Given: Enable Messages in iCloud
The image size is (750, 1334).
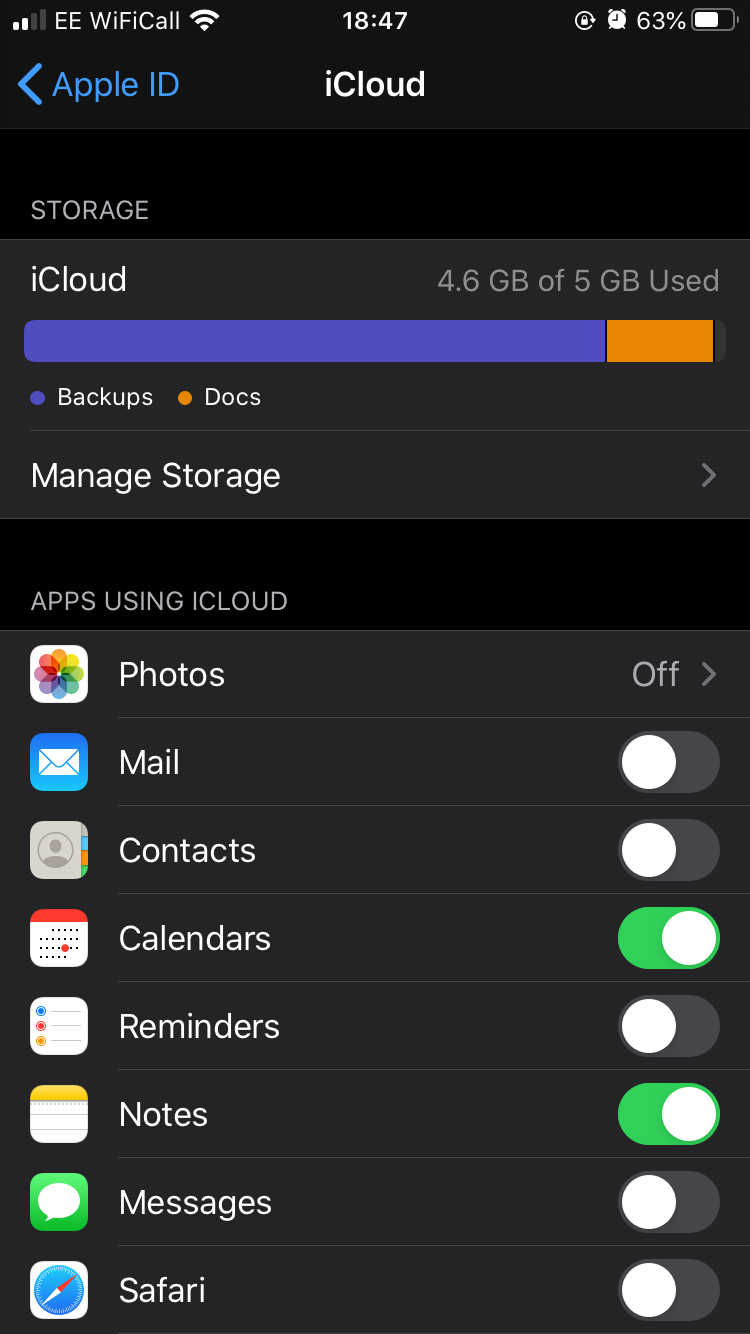Looking at the screenshot, I should (668, 1202).
